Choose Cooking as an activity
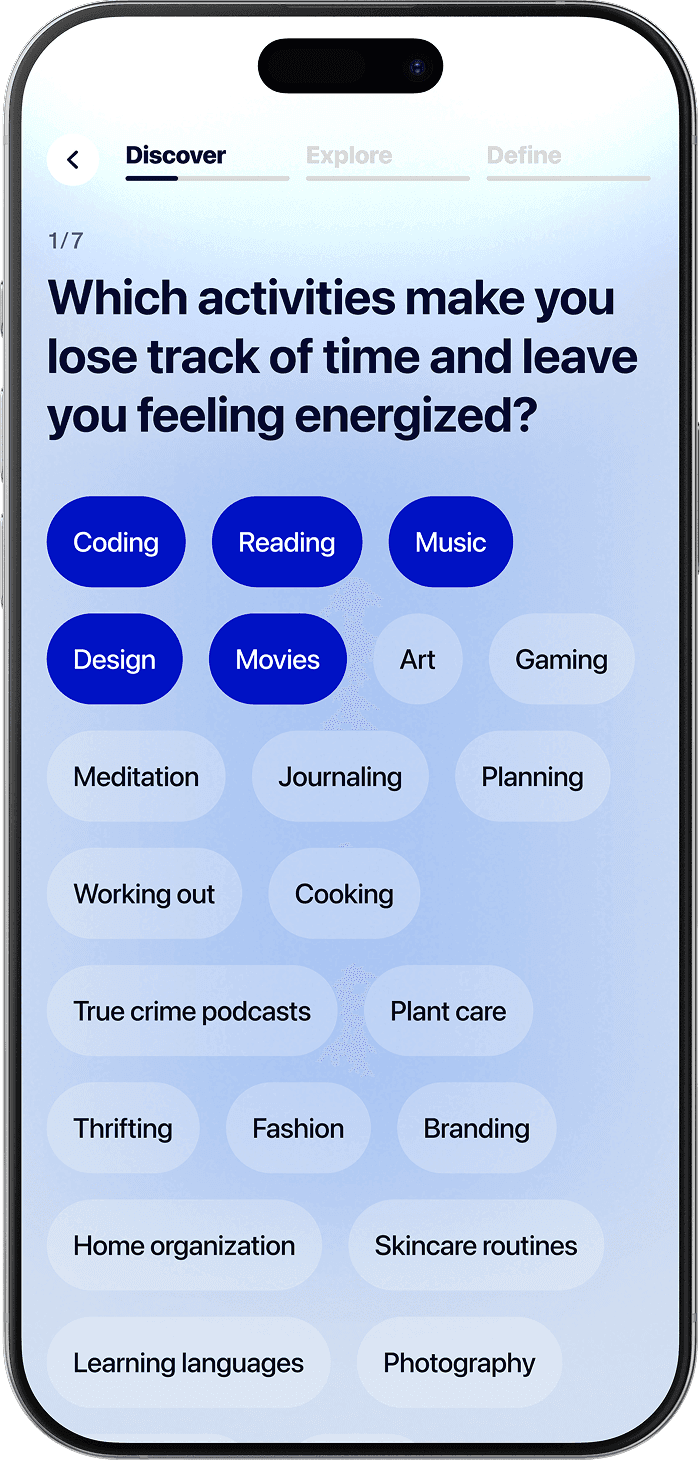 click(x=344, y=893)
